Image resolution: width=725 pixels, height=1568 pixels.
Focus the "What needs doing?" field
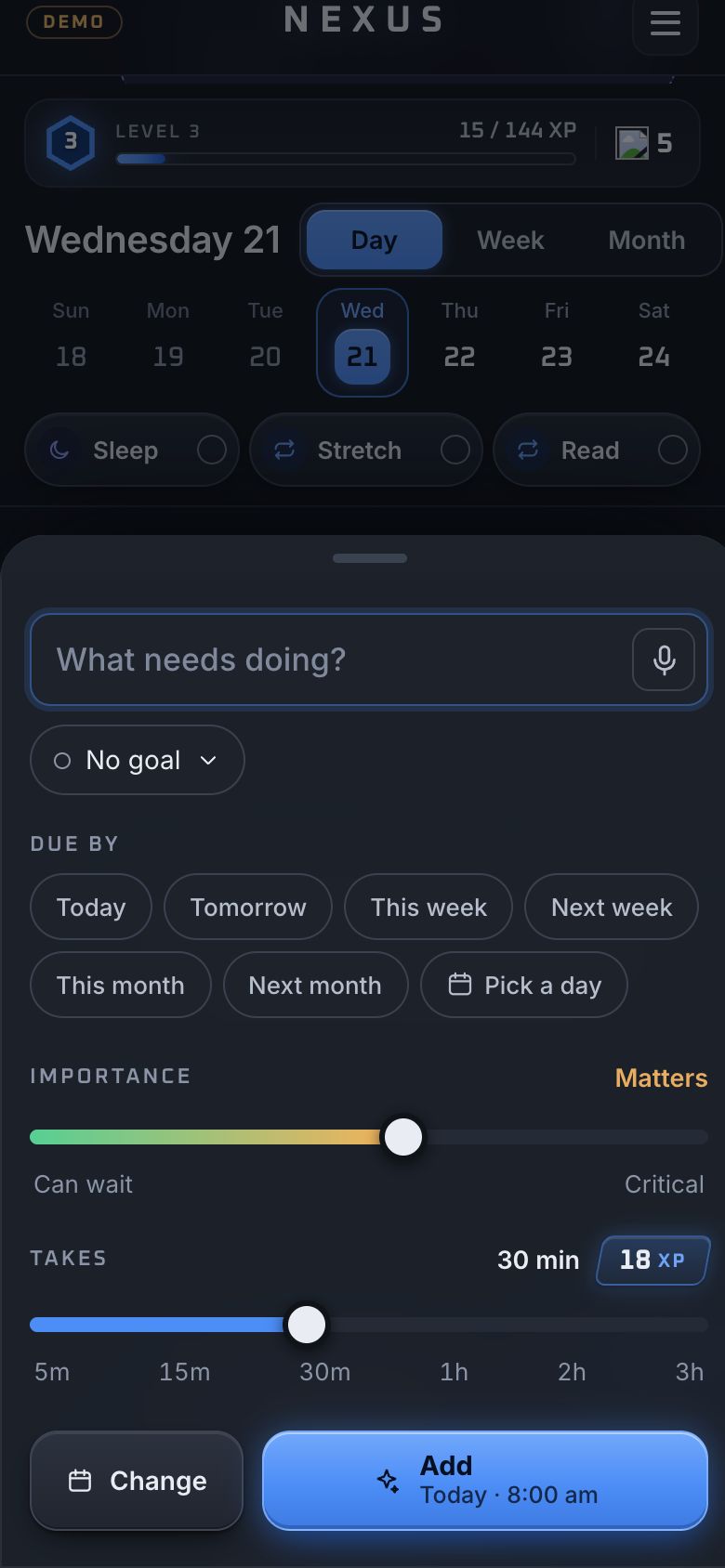[x=332, y=660]
